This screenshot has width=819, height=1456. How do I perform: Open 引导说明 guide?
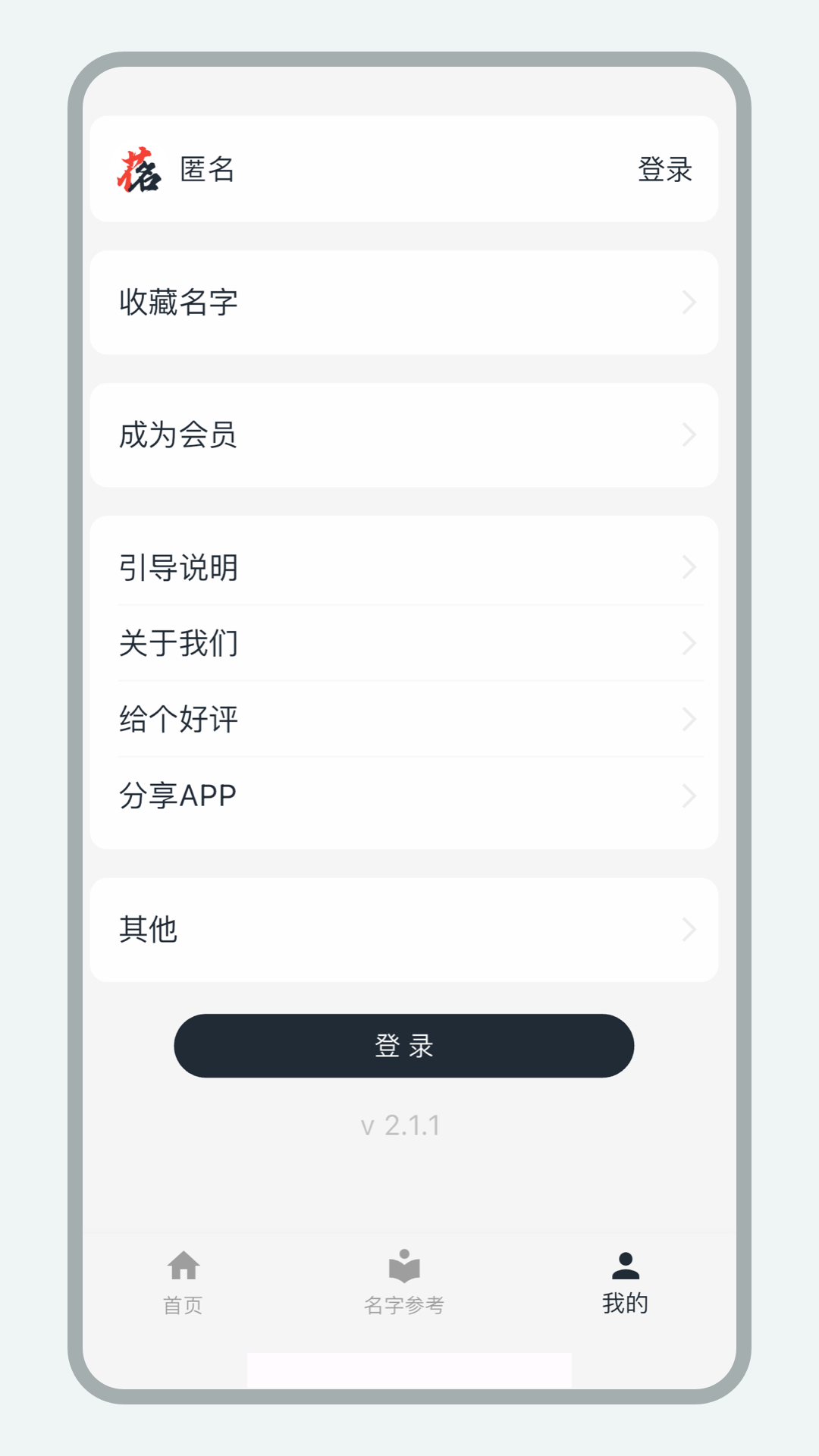coord(403,567)
